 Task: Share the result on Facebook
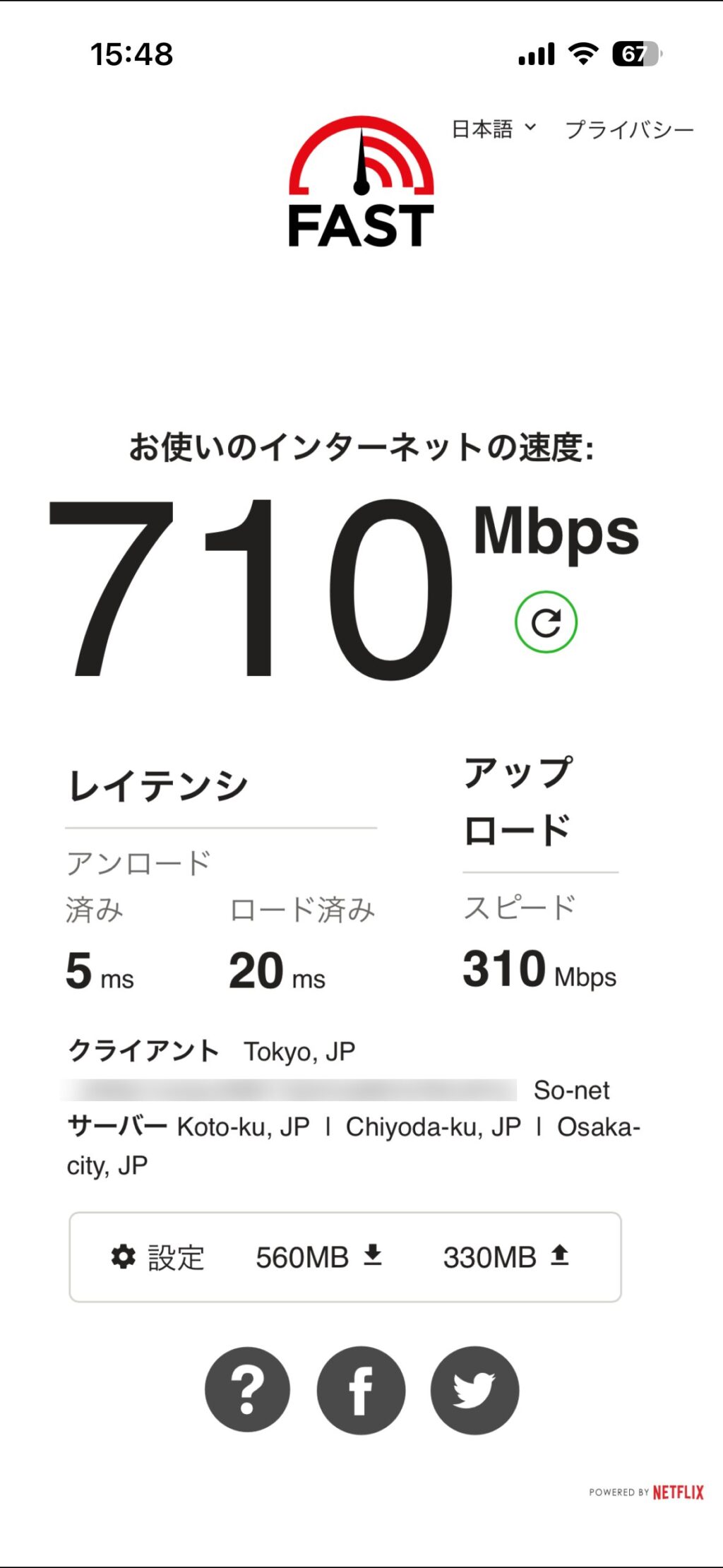[361, 1389]
